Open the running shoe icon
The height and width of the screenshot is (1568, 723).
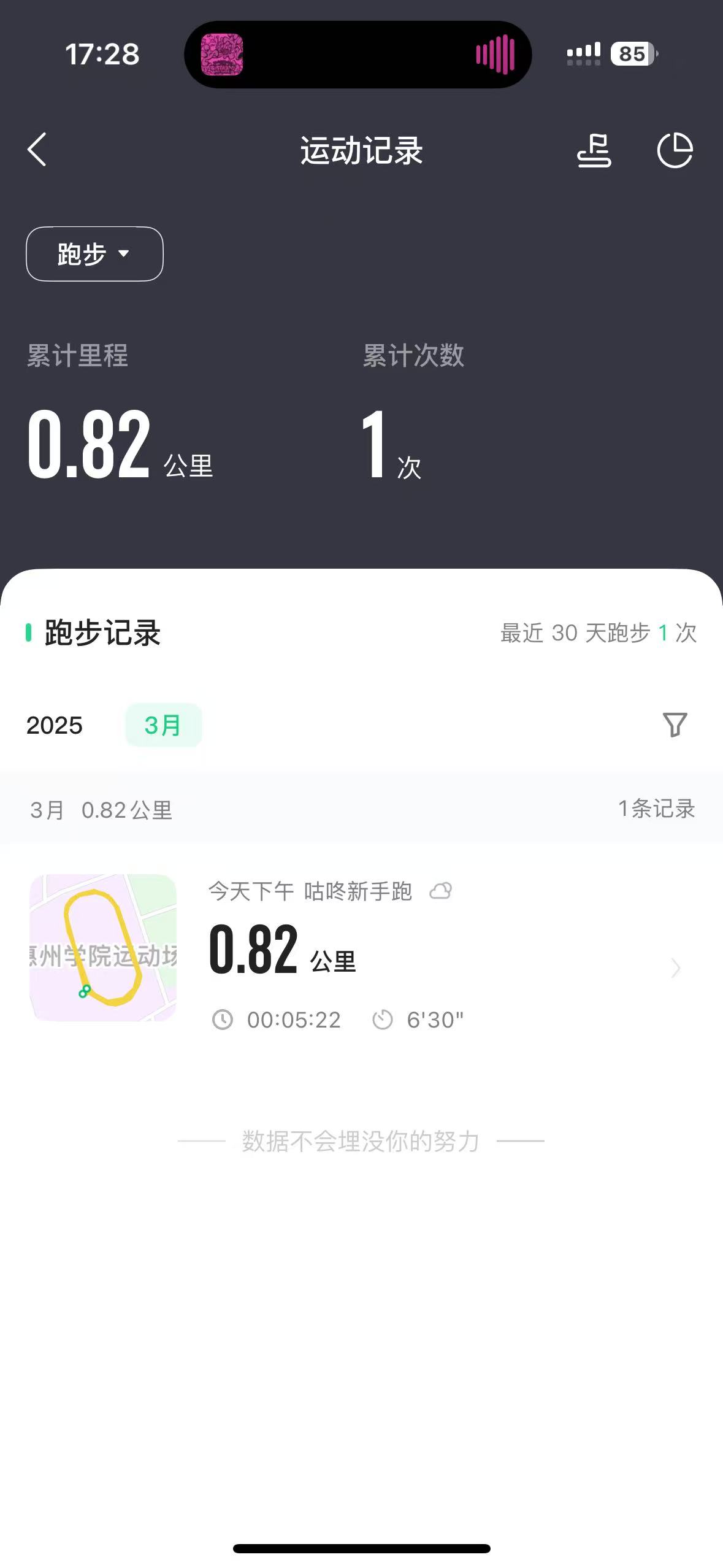click(594, 151)
